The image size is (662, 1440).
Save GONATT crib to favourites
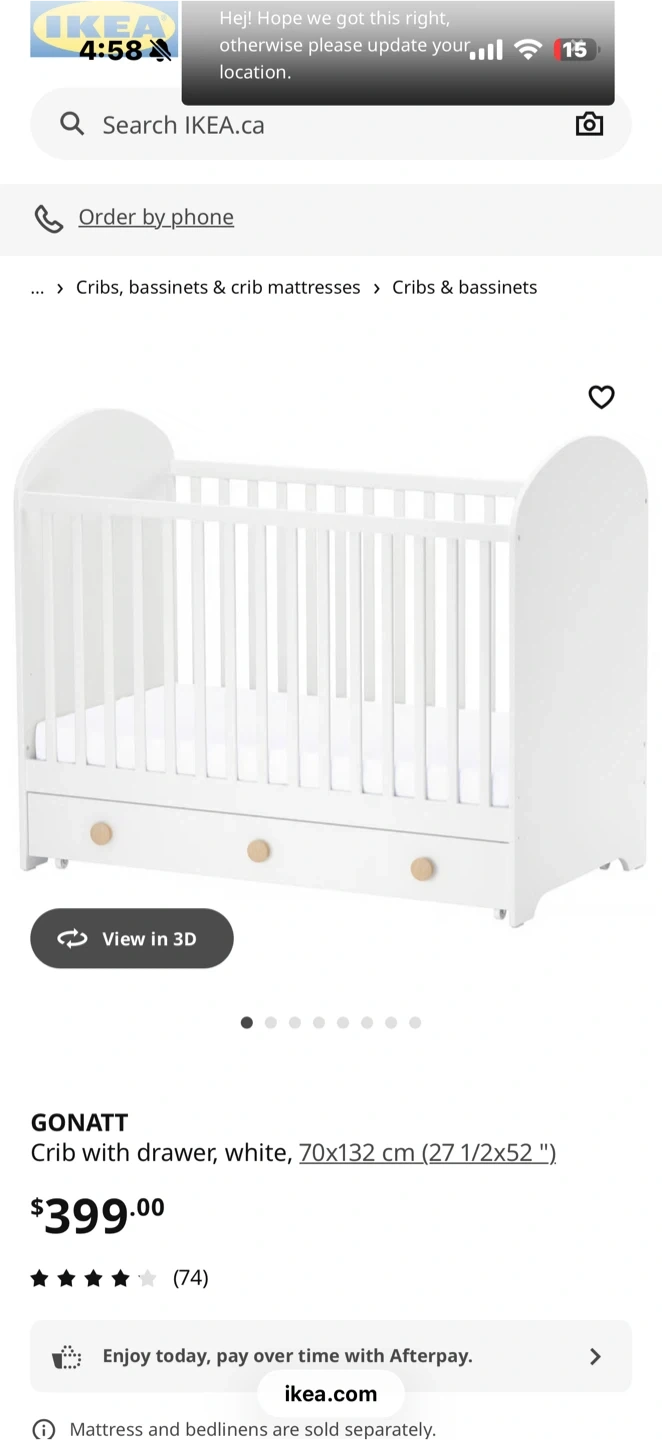click(x=601, y=397)
